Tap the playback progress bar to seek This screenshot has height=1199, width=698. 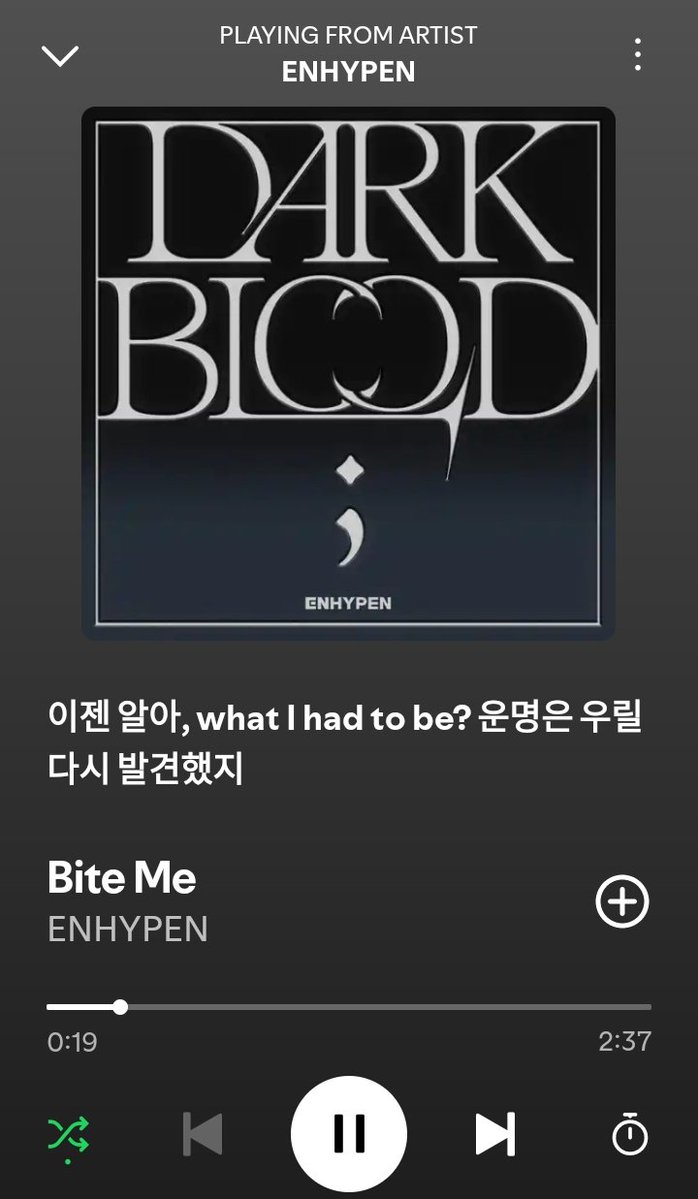click(x=348, y=1007)
